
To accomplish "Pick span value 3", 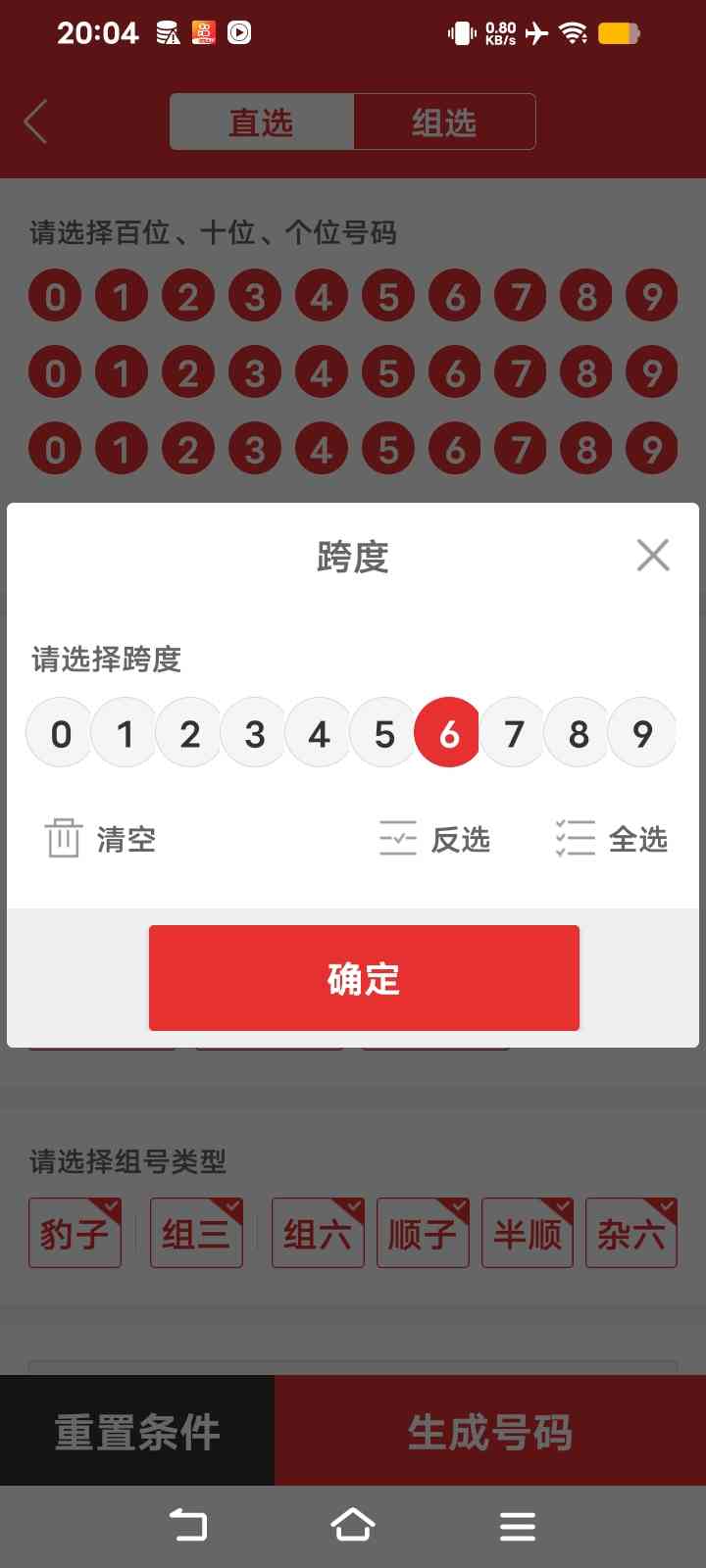I will point(254,733).
